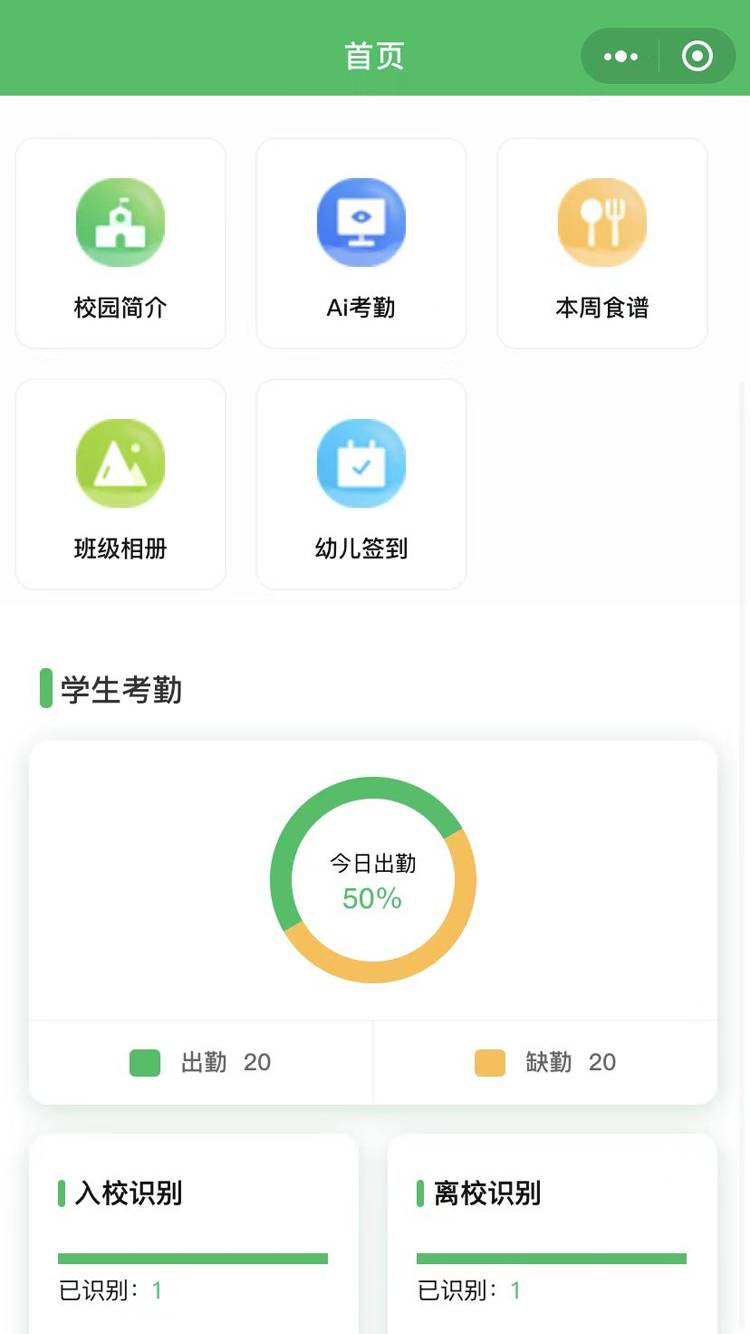Open 幼儿签到 child check-in
Viewport: 750px width, 1334px height.
[x=361, y=484]
